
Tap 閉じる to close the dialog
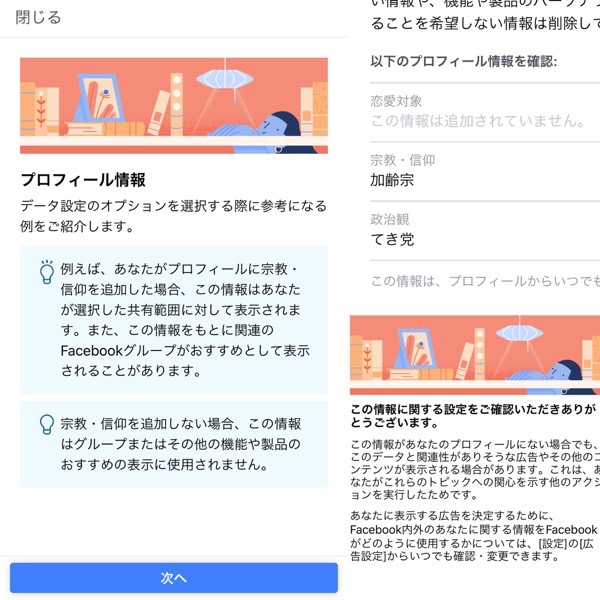pyautogui.click(x=38, y=18)
